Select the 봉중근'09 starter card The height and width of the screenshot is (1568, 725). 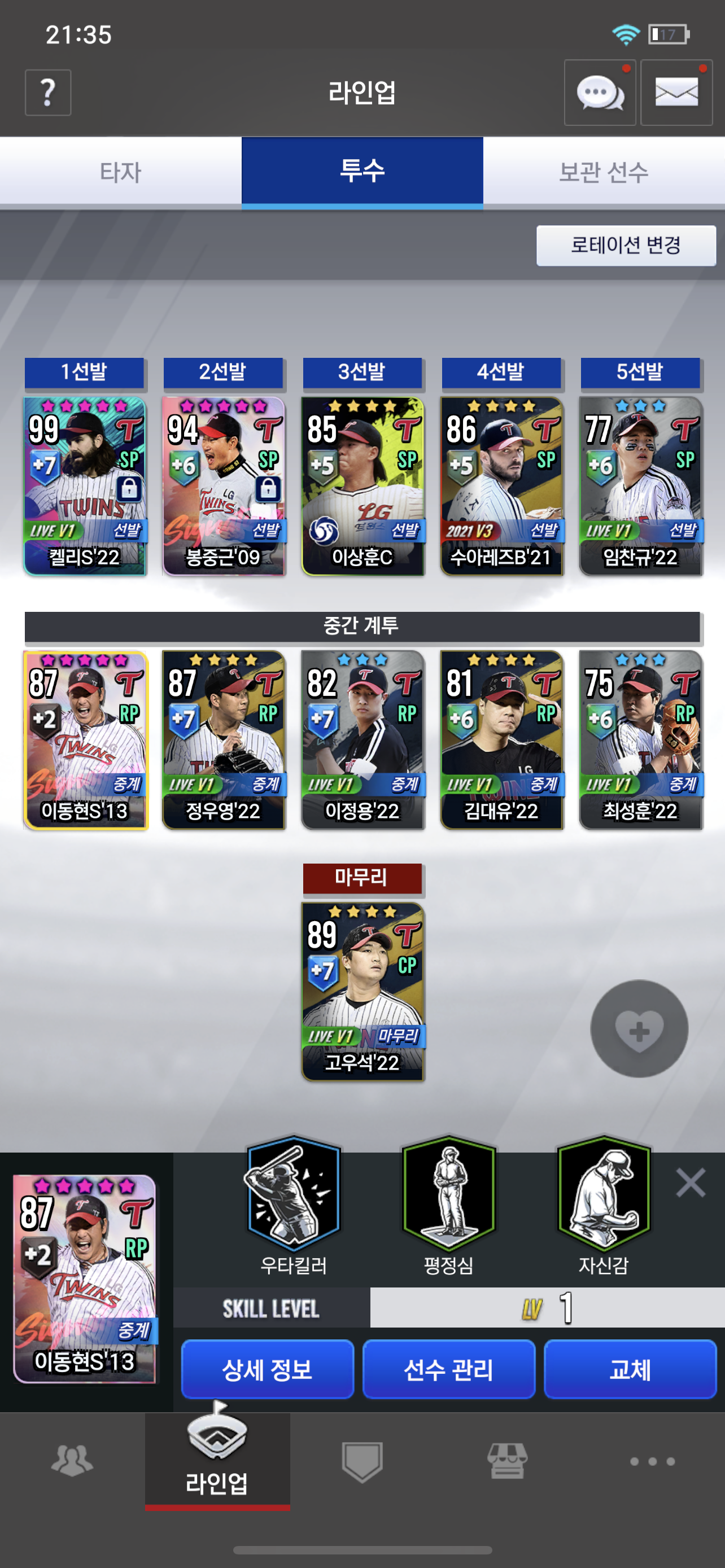pos(224,486)
